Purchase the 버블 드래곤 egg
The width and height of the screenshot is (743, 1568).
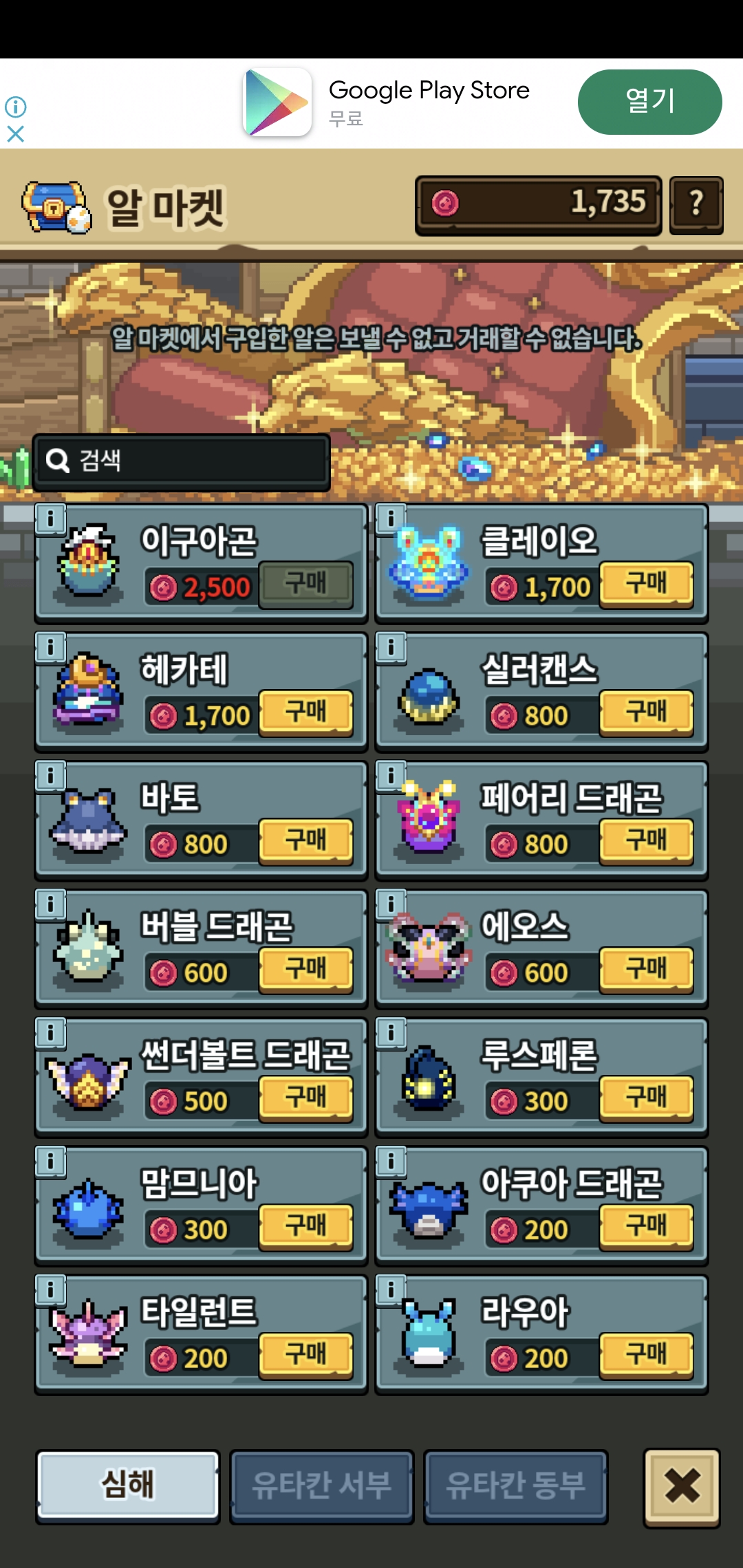coord(306,970)
